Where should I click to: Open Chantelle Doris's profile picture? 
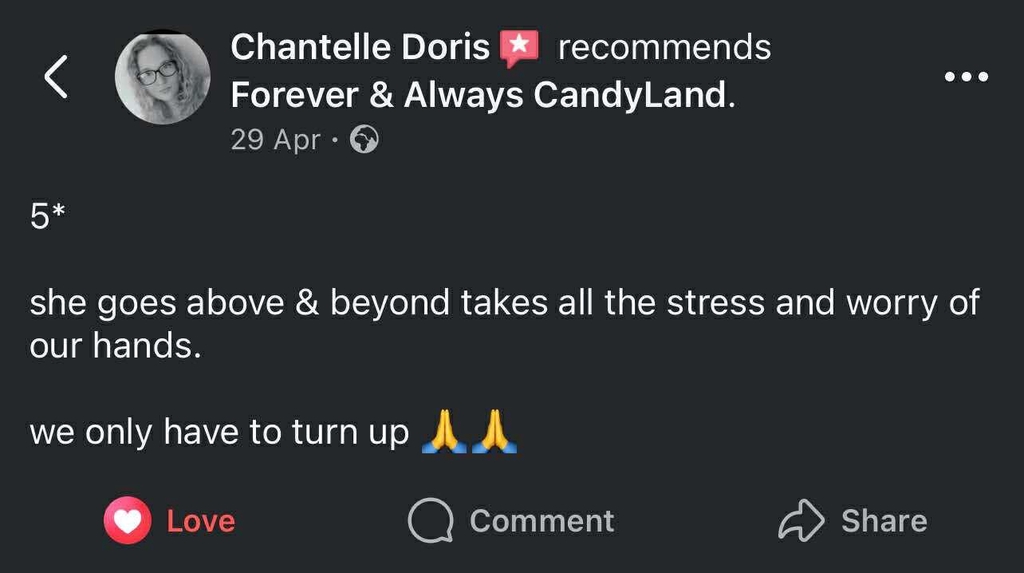(x=162, y=77)
